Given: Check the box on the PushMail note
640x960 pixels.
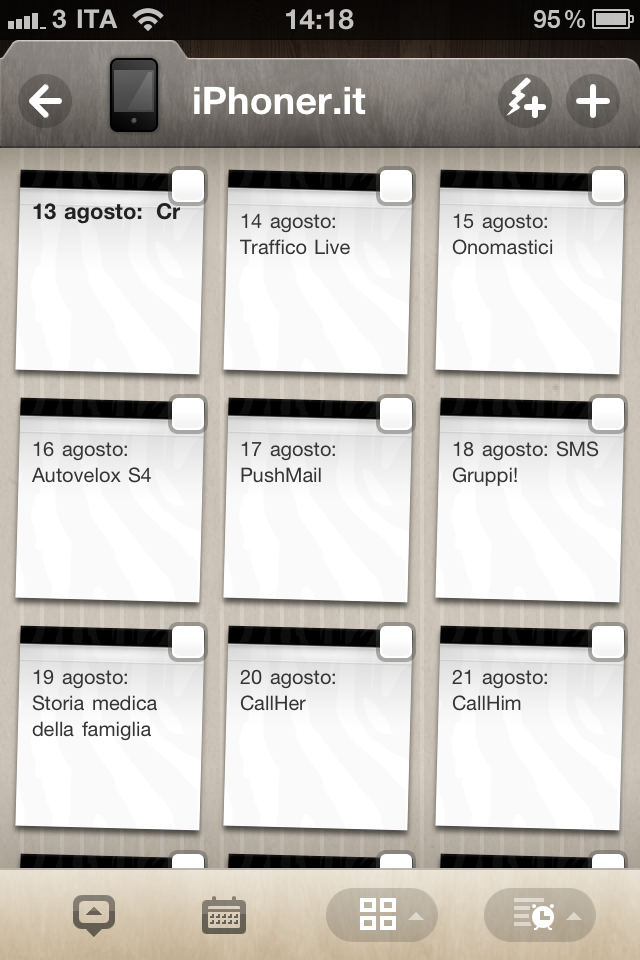Looking at the screenshot, I should pos(397,415).
